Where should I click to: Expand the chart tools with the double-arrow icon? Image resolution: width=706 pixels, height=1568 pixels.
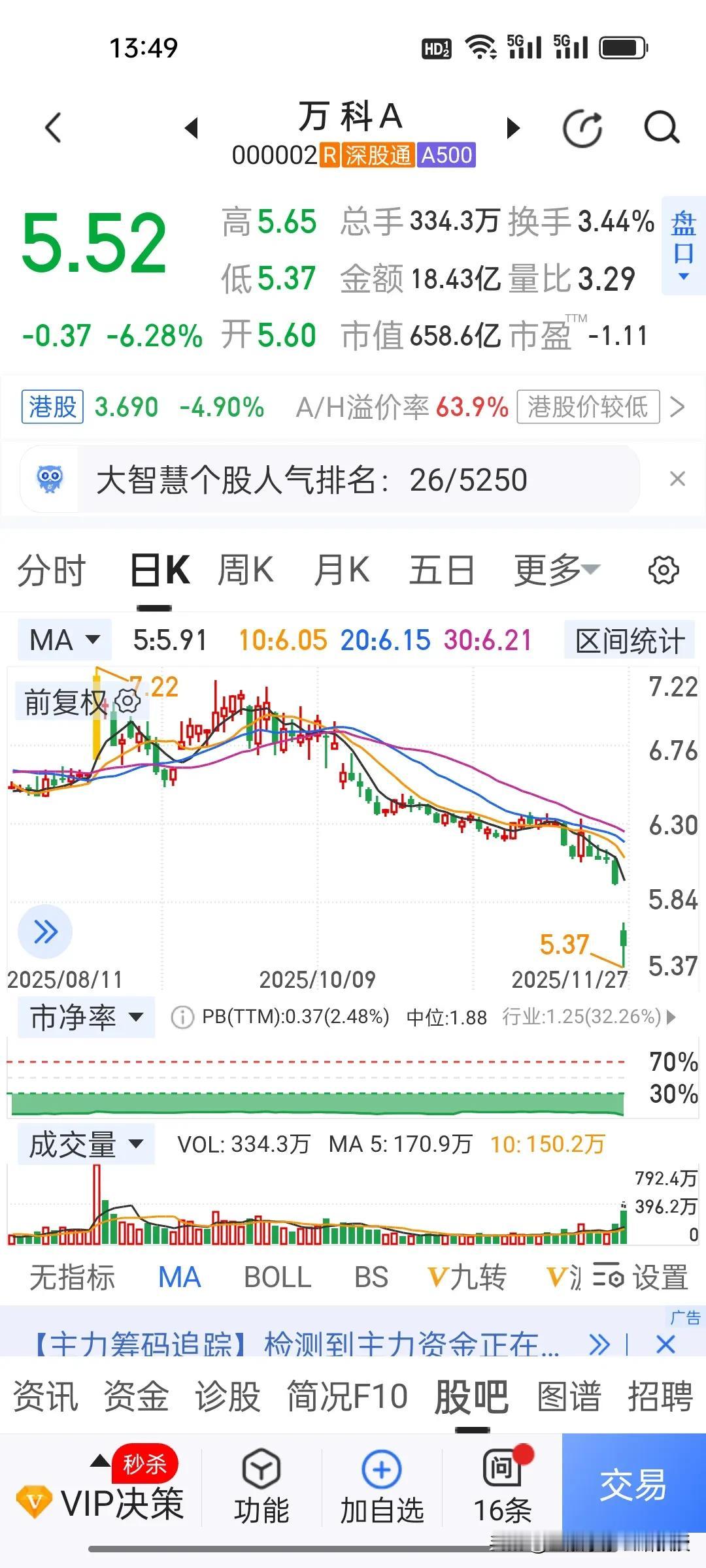44,932
